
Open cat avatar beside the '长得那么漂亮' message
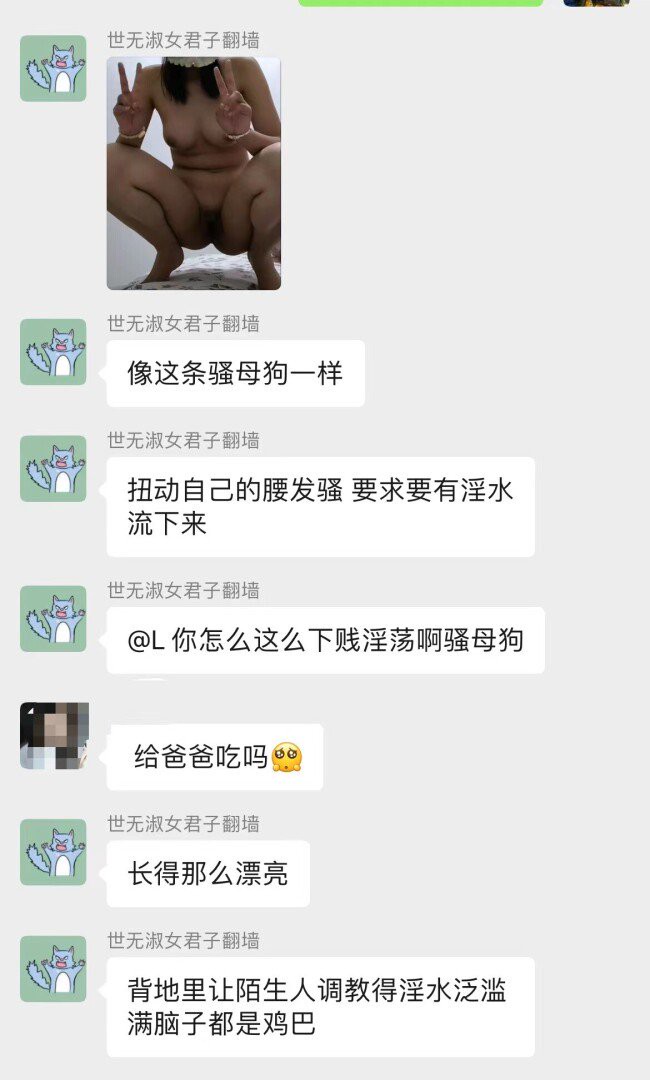tap(53, 852)
